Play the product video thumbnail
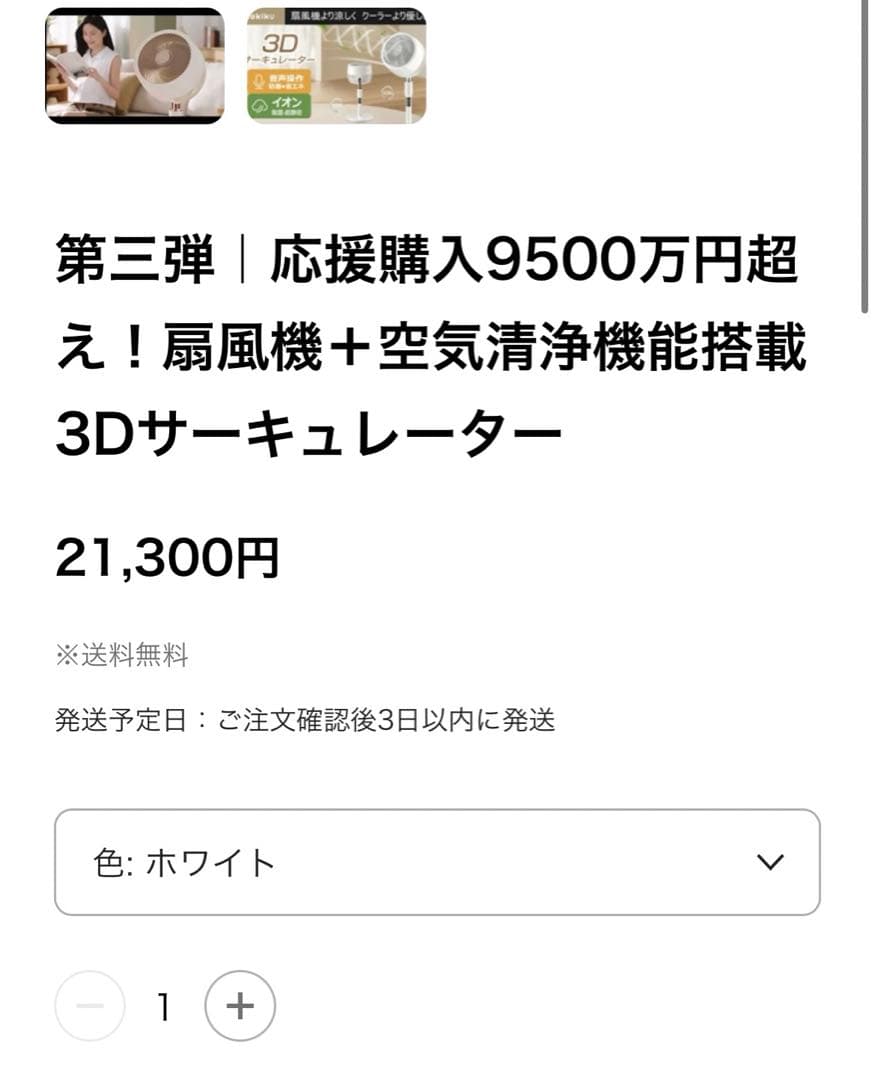Screen dimensions: 876x1080 click(x=137, y=67)
